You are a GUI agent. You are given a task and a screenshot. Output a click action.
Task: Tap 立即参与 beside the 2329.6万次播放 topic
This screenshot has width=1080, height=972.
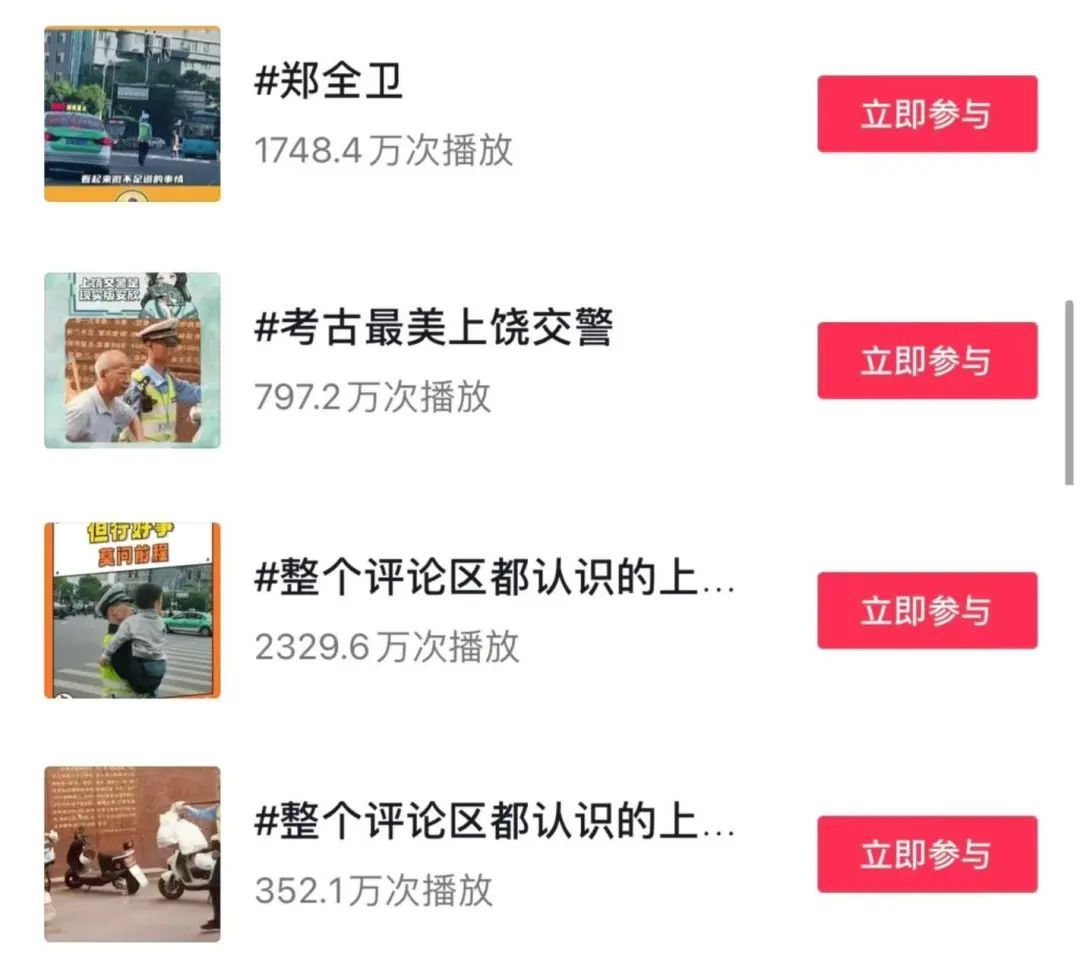[x=926, y=610]
